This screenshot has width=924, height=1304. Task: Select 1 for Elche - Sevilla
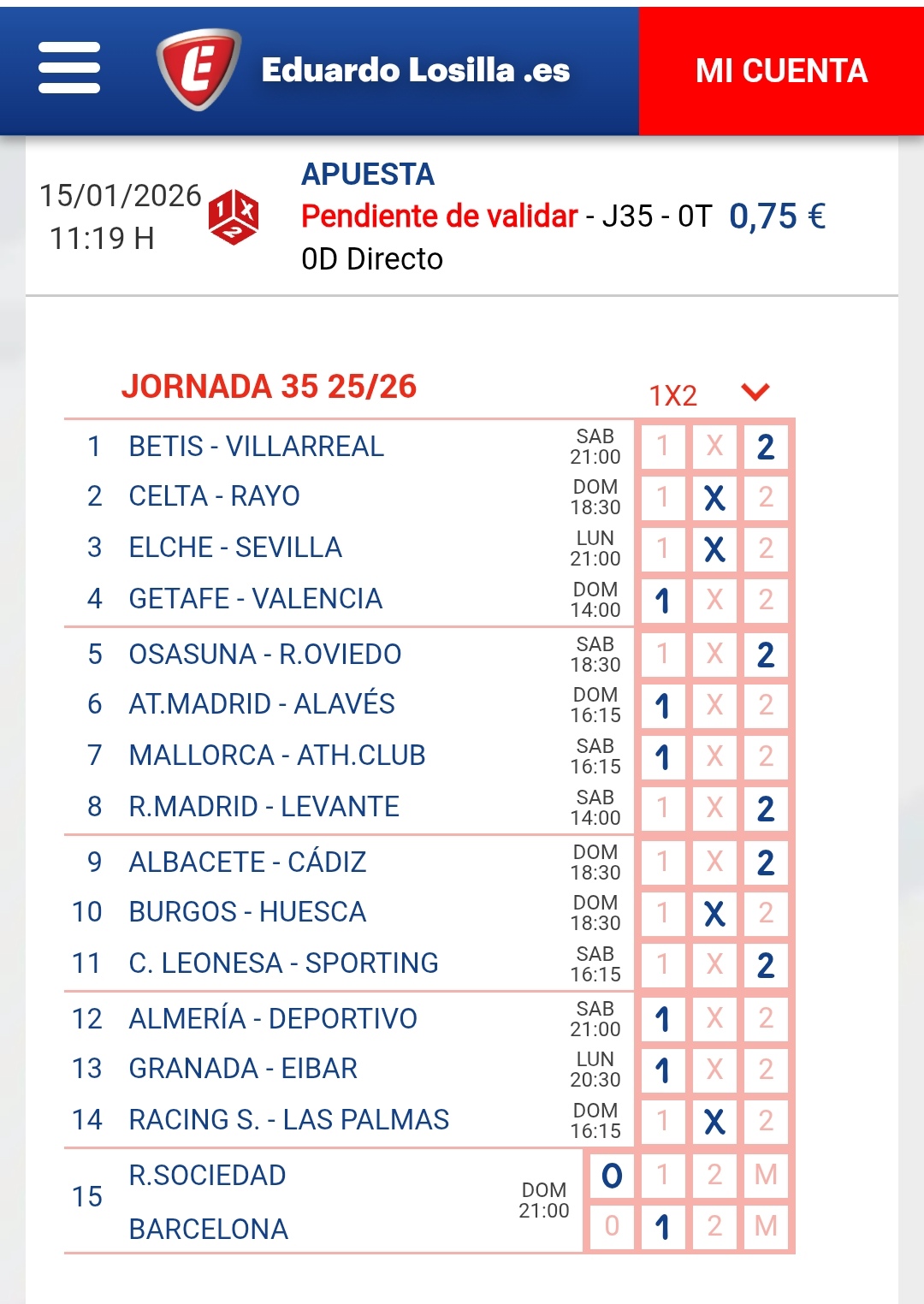click(x=662, y=548)
